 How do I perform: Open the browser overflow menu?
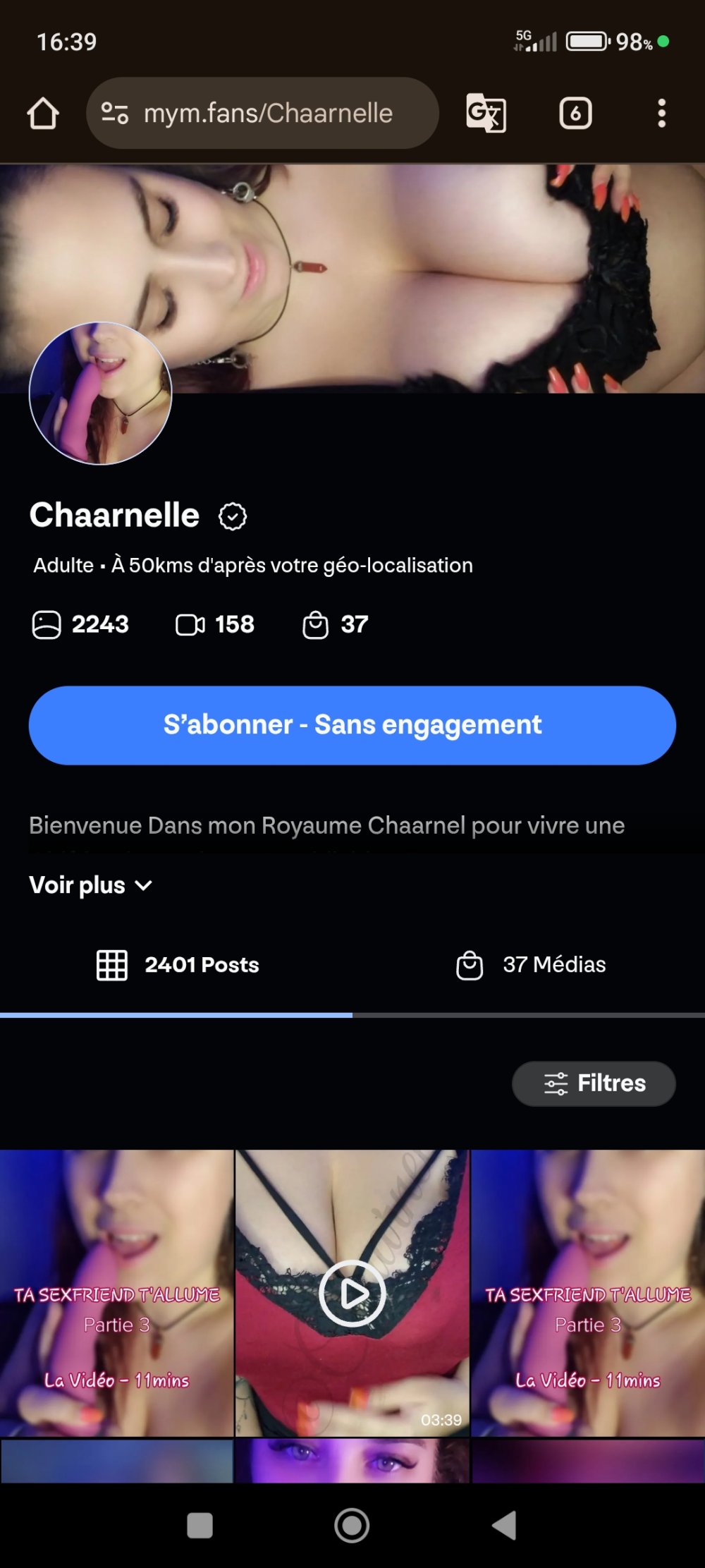pos(661,113)
